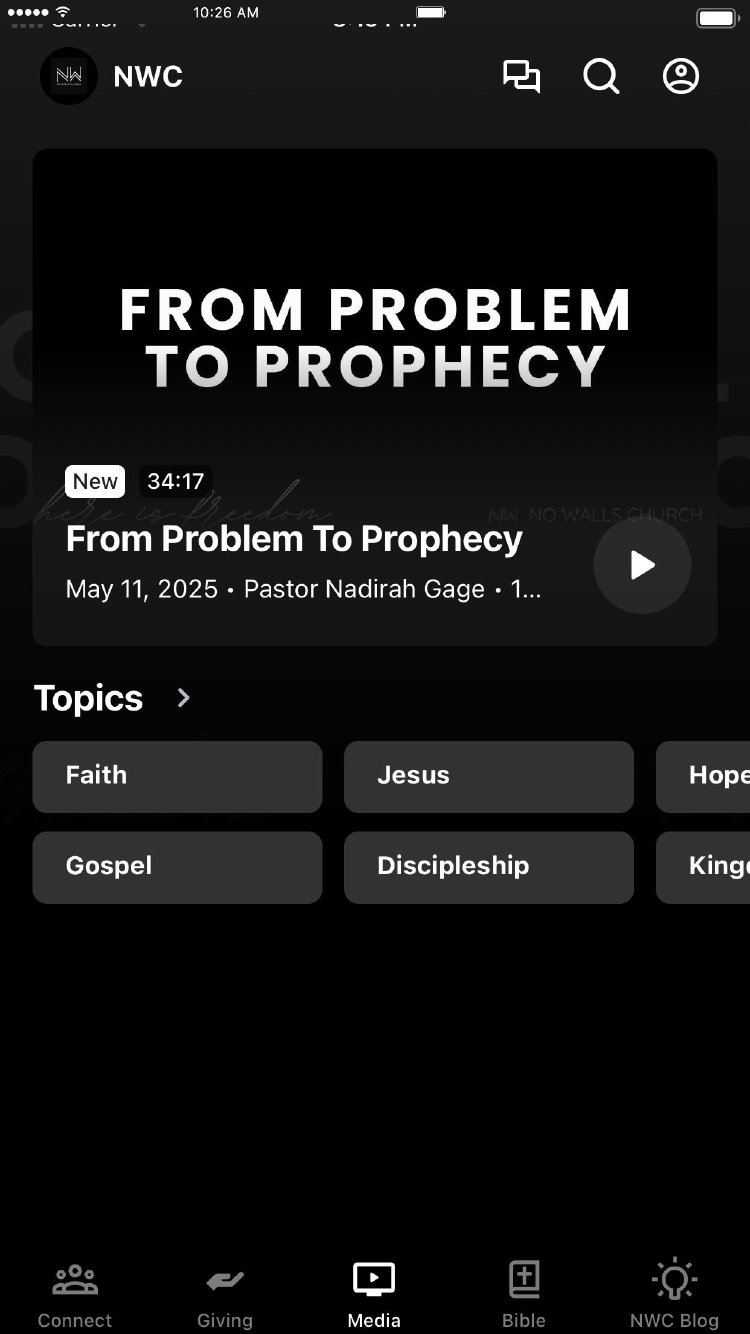Switch to the Media tab
The image size is (750, 1334).
[374, 1294]
